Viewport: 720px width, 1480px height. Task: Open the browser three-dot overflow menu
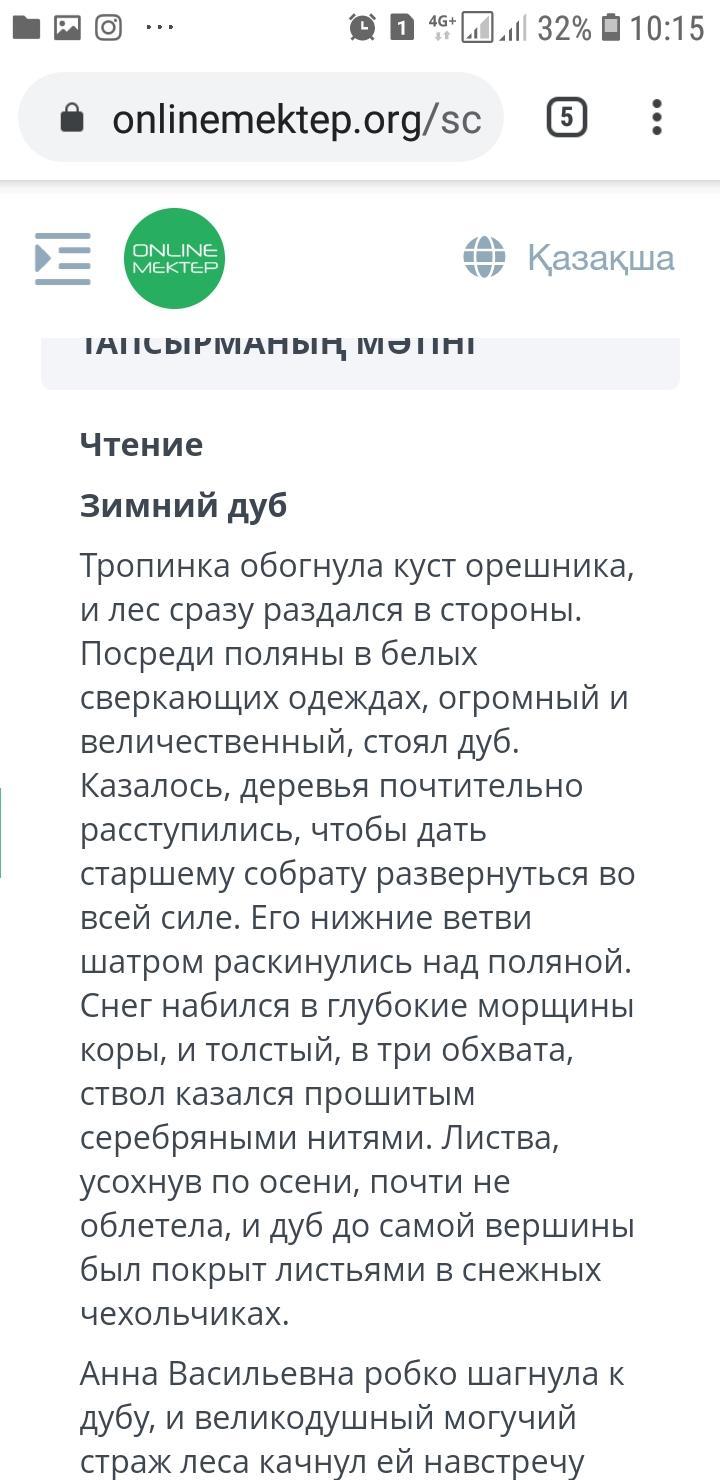(657, 118)
